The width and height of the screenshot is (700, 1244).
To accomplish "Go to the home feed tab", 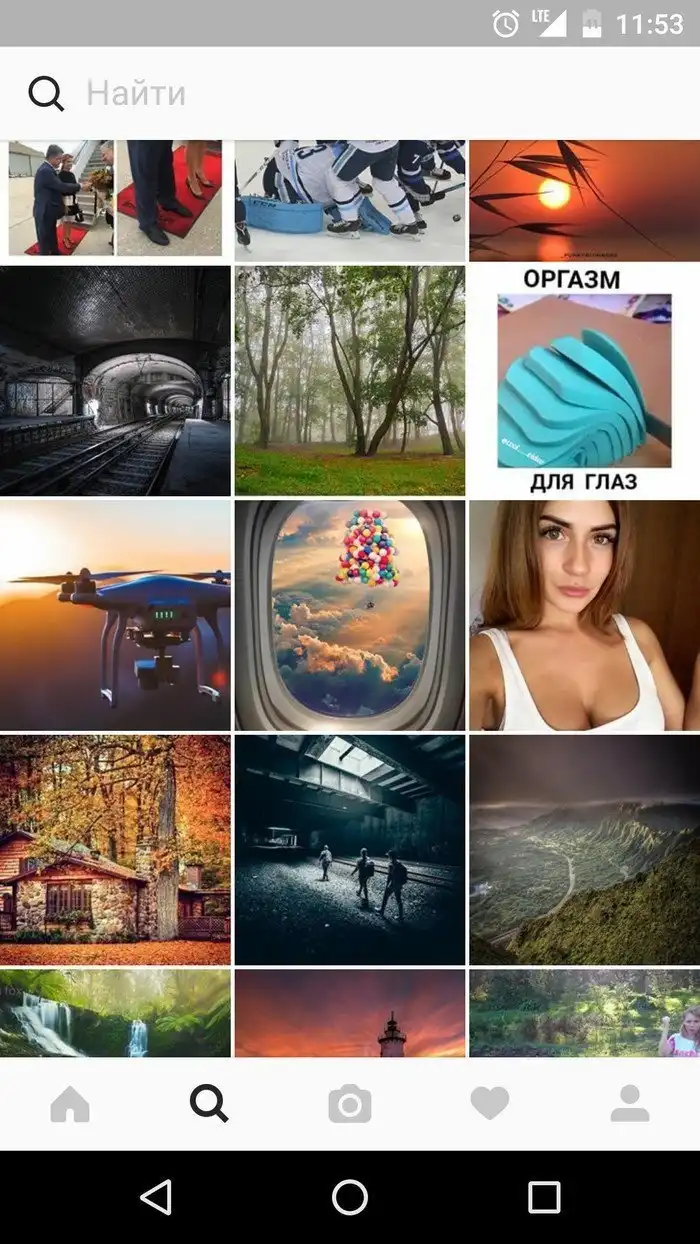I will [x=70, y=1104].
